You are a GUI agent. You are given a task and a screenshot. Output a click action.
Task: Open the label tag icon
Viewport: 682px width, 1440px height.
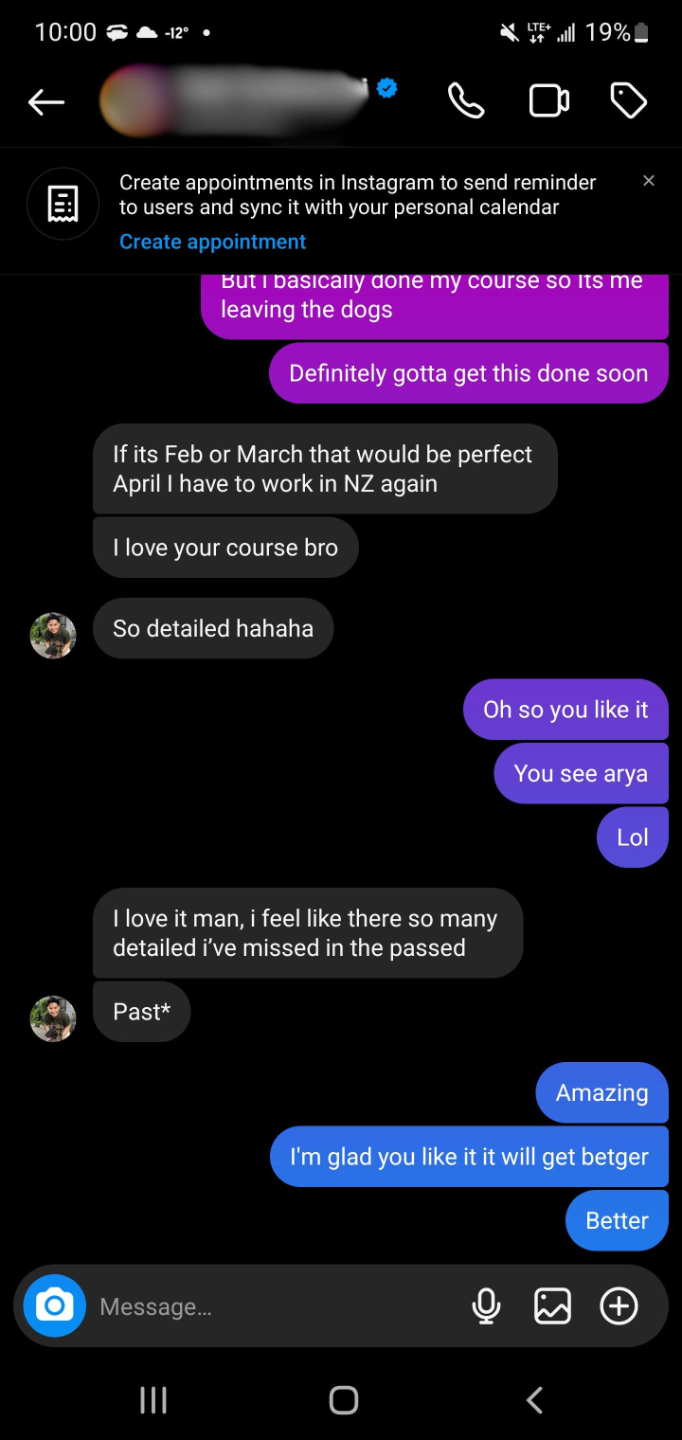pyautogui.click(x=628, y=101)
